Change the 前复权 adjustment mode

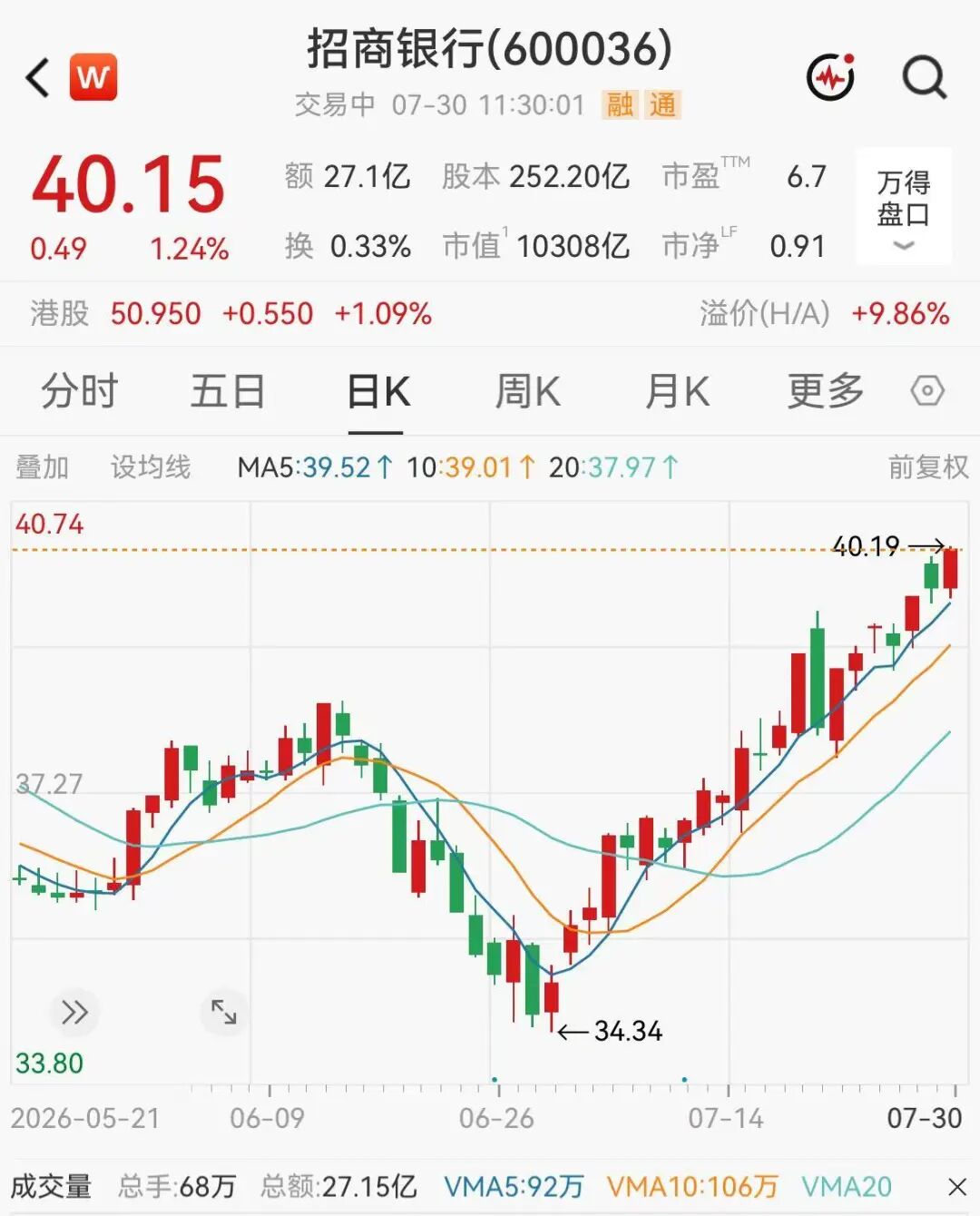tap(928, 467)
